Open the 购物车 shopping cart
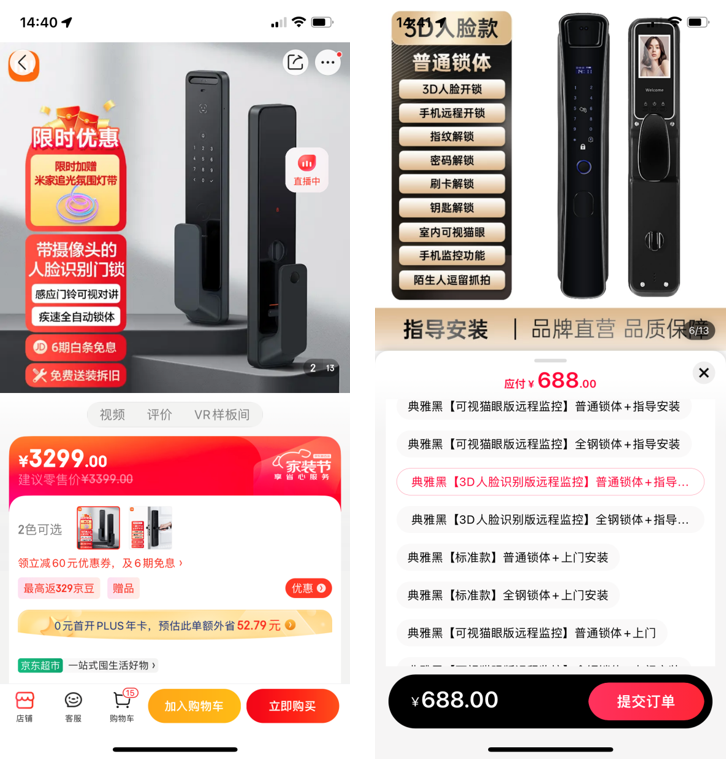Screen dimensions: 726x759 (x=122, y=706)
